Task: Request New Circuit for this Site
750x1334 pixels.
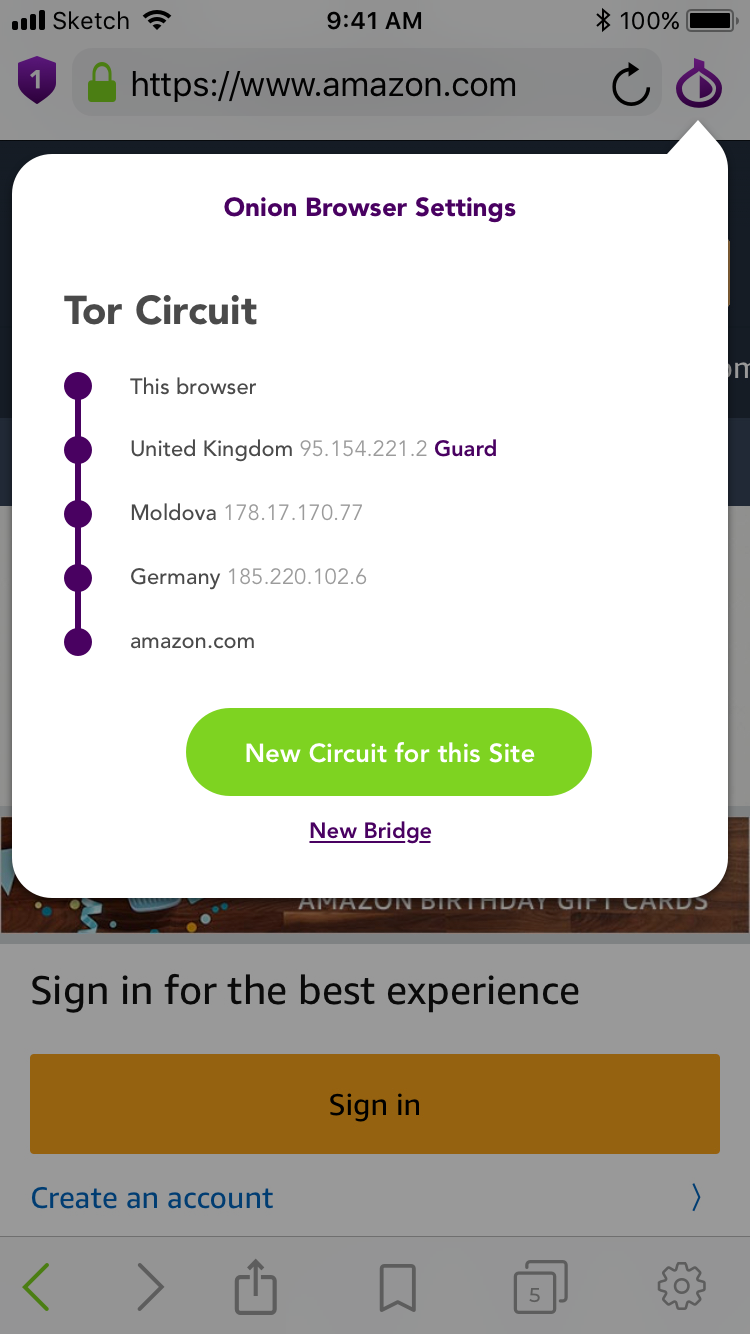Action: click(389, 753)
